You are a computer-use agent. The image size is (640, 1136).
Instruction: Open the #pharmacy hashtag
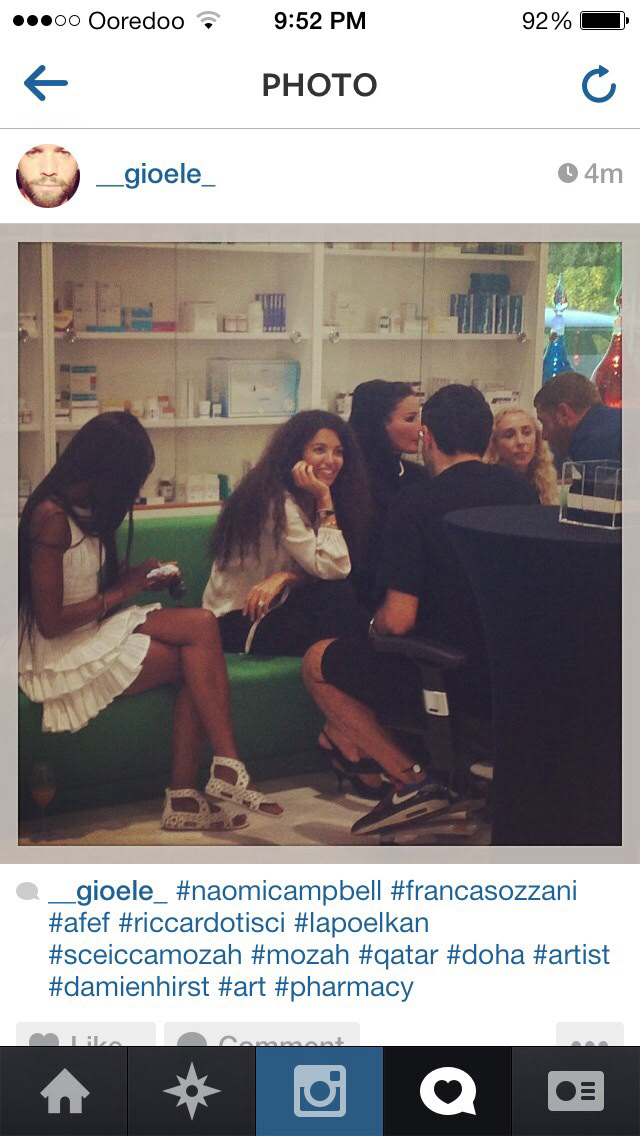point(343,986)
